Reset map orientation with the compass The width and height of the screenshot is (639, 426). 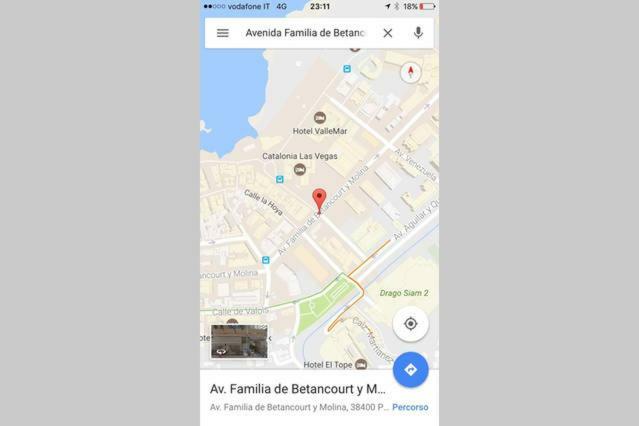(x=411, y=72)
